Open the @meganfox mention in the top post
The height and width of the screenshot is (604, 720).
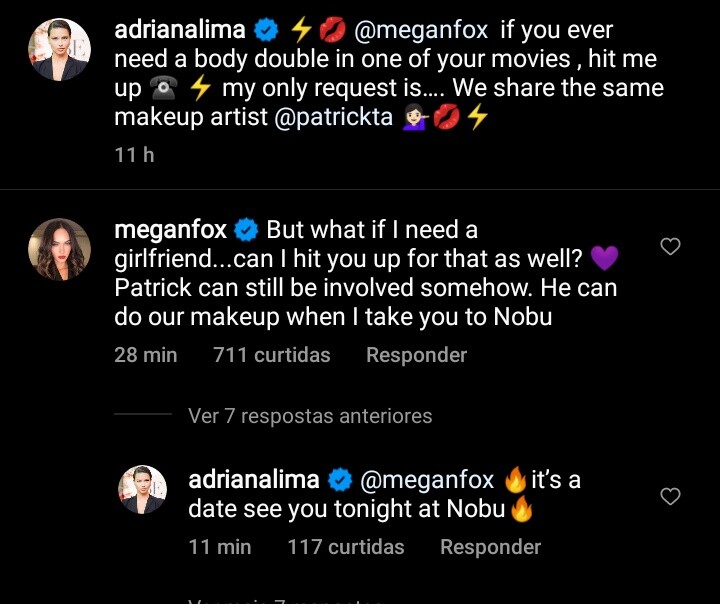420,31
